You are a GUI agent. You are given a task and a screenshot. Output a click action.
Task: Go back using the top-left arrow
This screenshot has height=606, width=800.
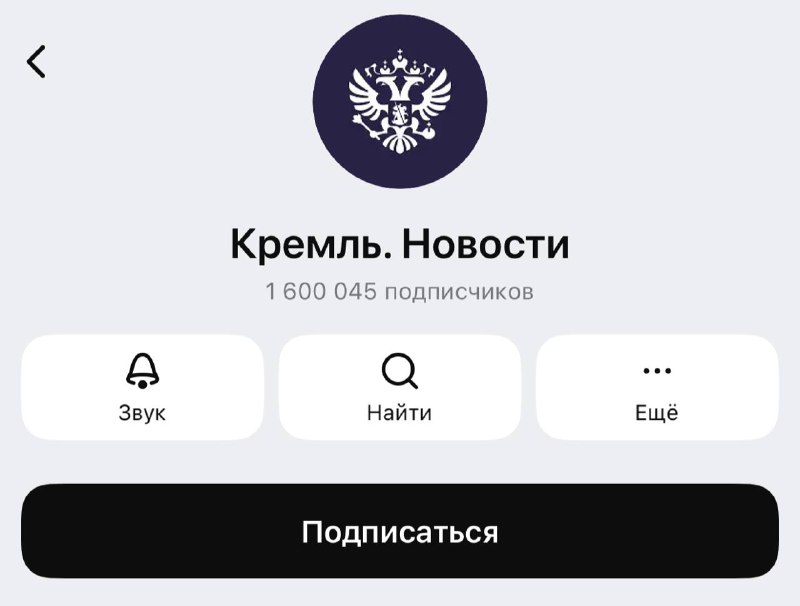point(37,62)
